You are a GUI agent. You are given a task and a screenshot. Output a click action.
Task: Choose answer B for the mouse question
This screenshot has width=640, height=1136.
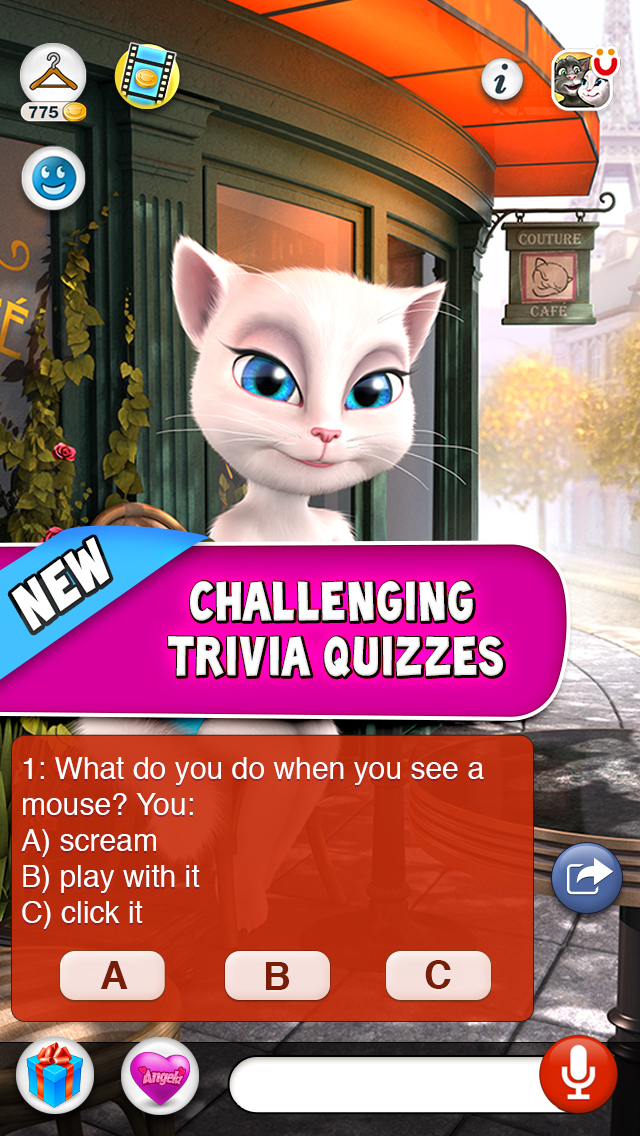[x=277, y=975]
